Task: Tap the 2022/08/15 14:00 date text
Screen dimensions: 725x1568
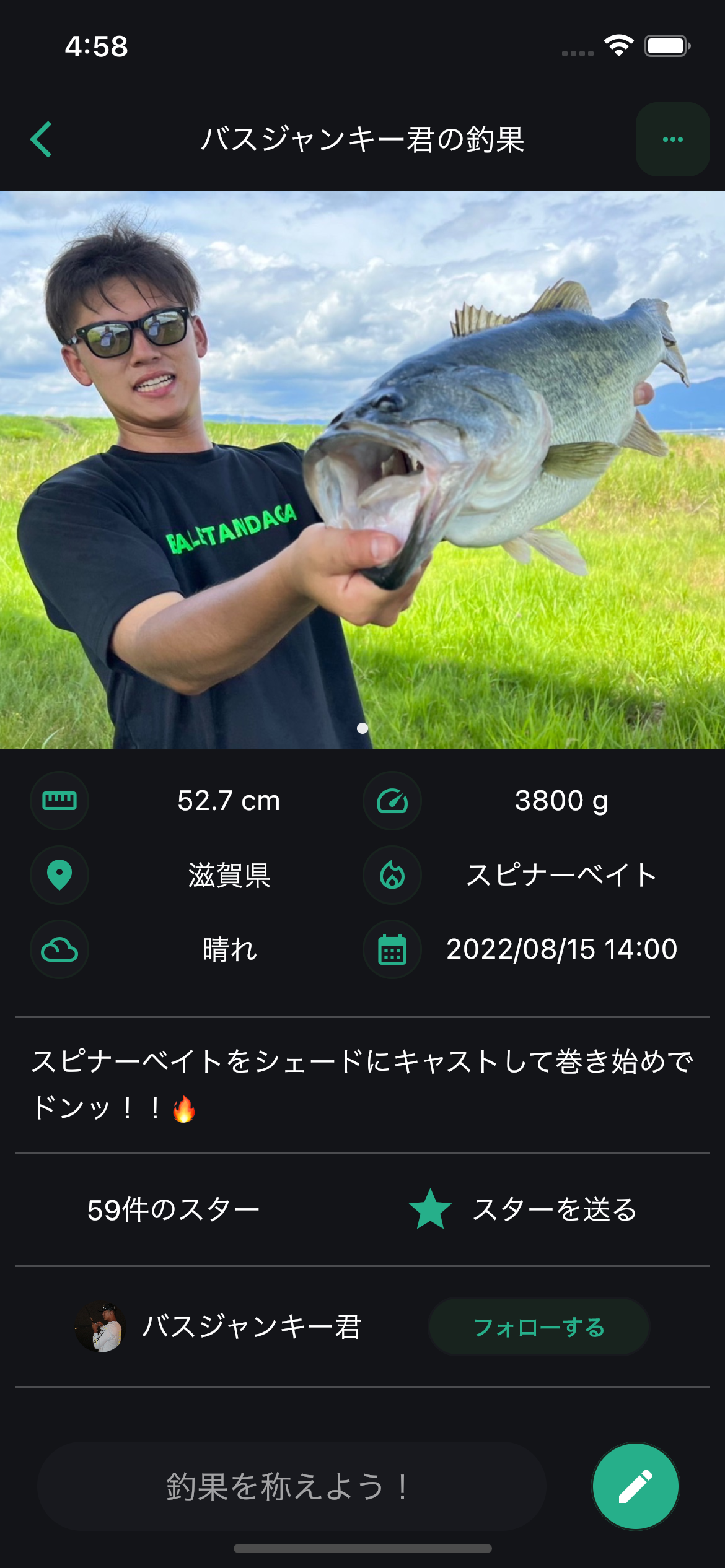Action: (561, 949)
